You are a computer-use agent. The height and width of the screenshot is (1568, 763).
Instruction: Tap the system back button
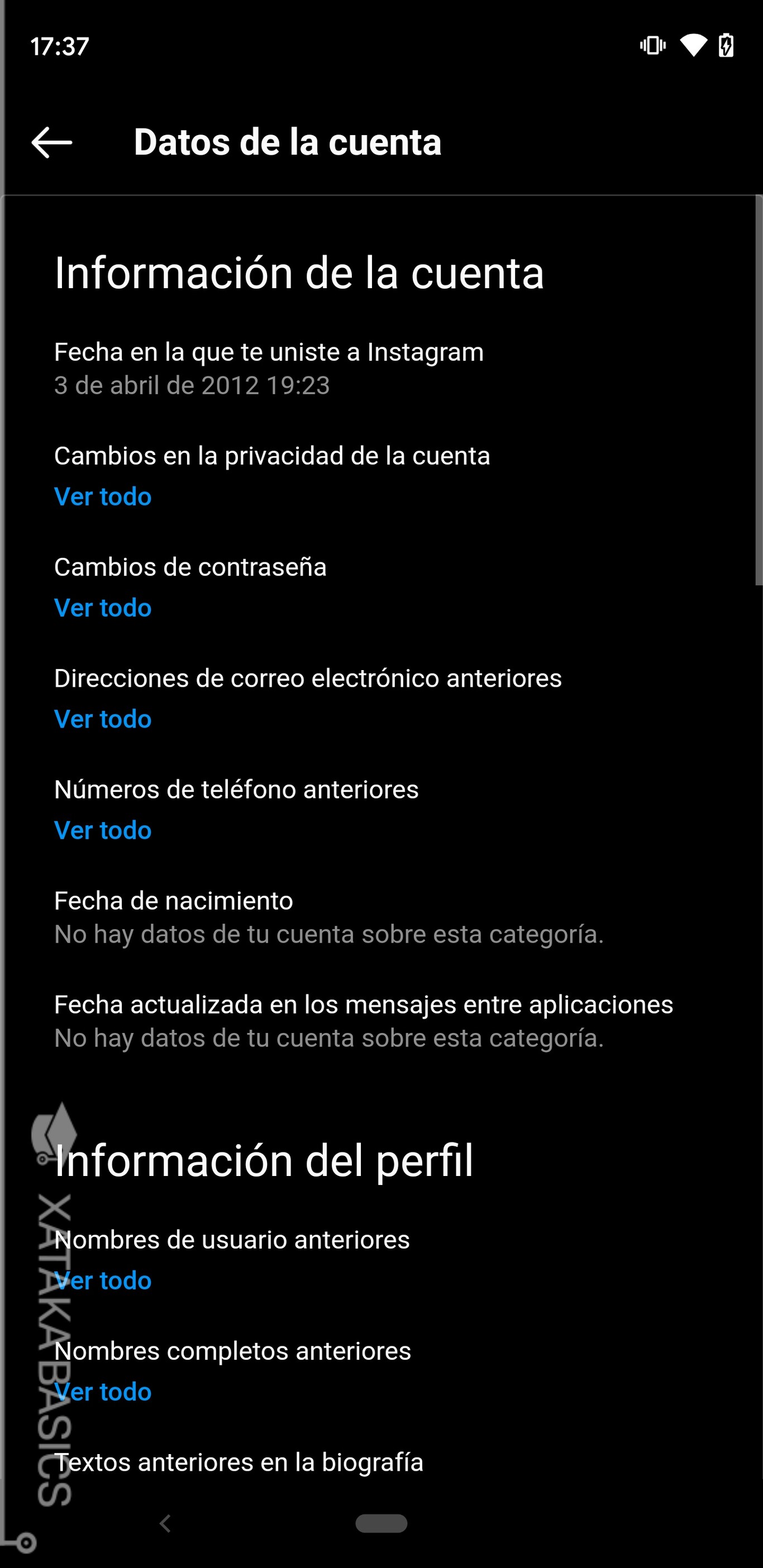click(x=165, y=1523)
